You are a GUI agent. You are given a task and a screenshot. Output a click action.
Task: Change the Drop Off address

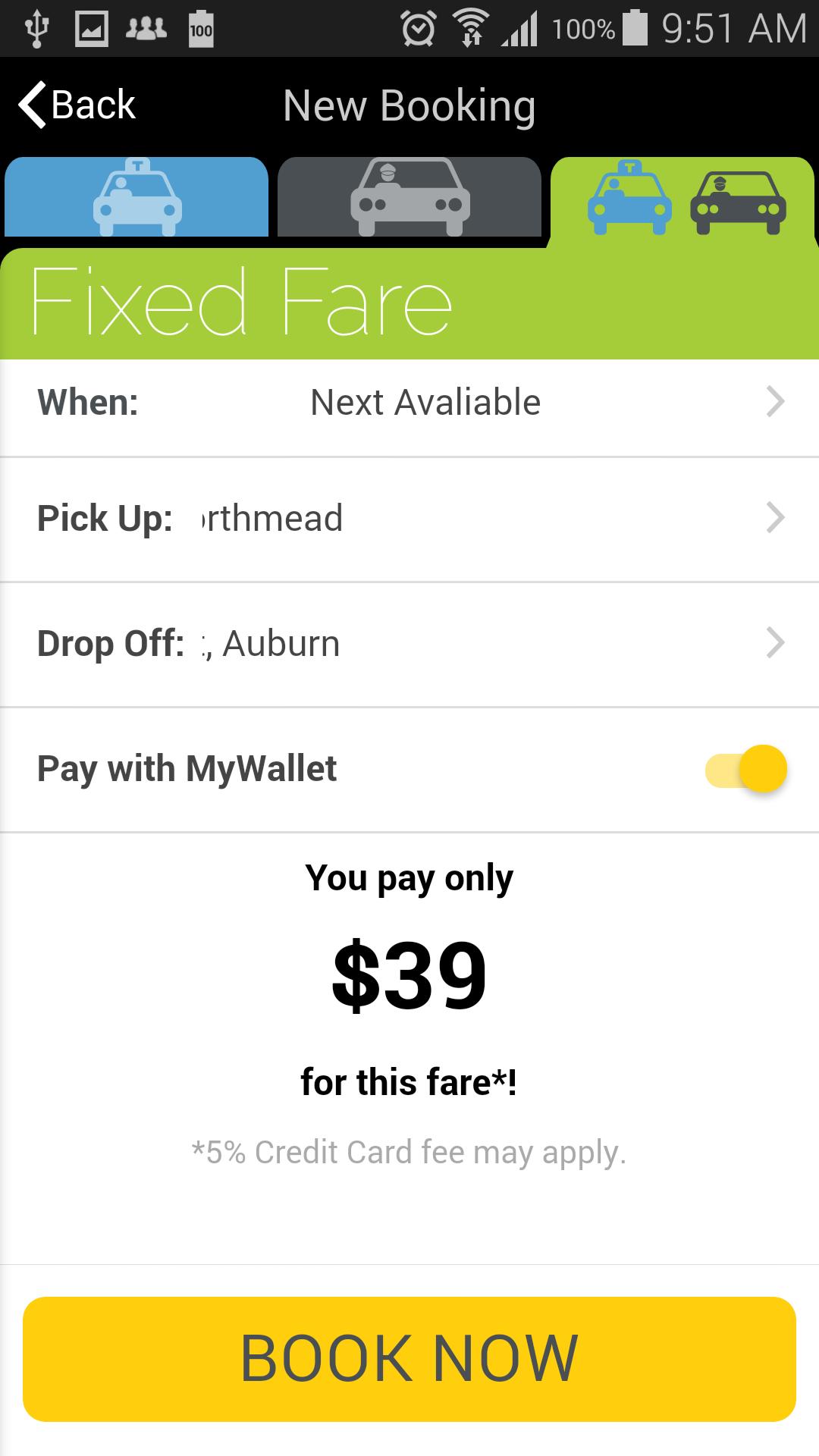[409, 644]
